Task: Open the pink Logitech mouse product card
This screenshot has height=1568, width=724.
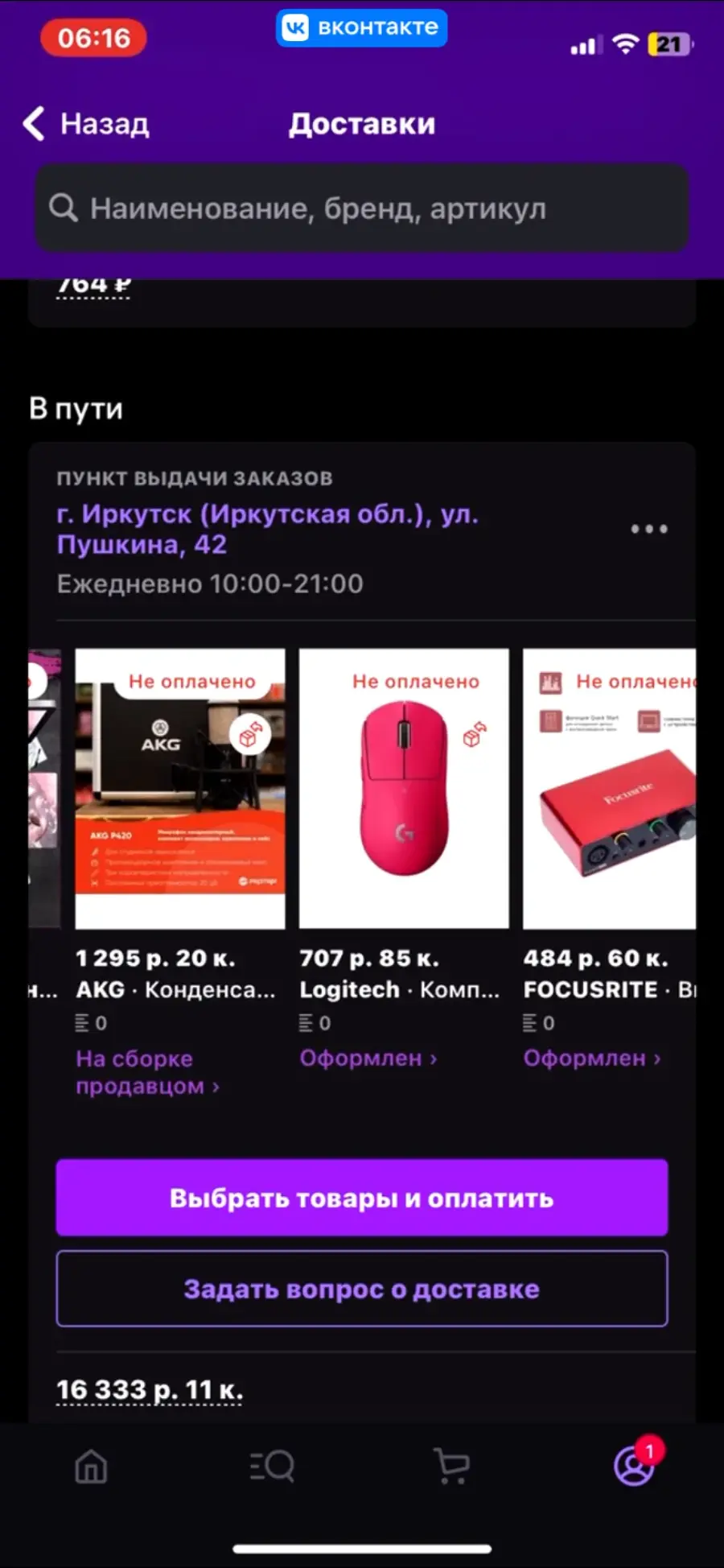Action: point(404,789)
